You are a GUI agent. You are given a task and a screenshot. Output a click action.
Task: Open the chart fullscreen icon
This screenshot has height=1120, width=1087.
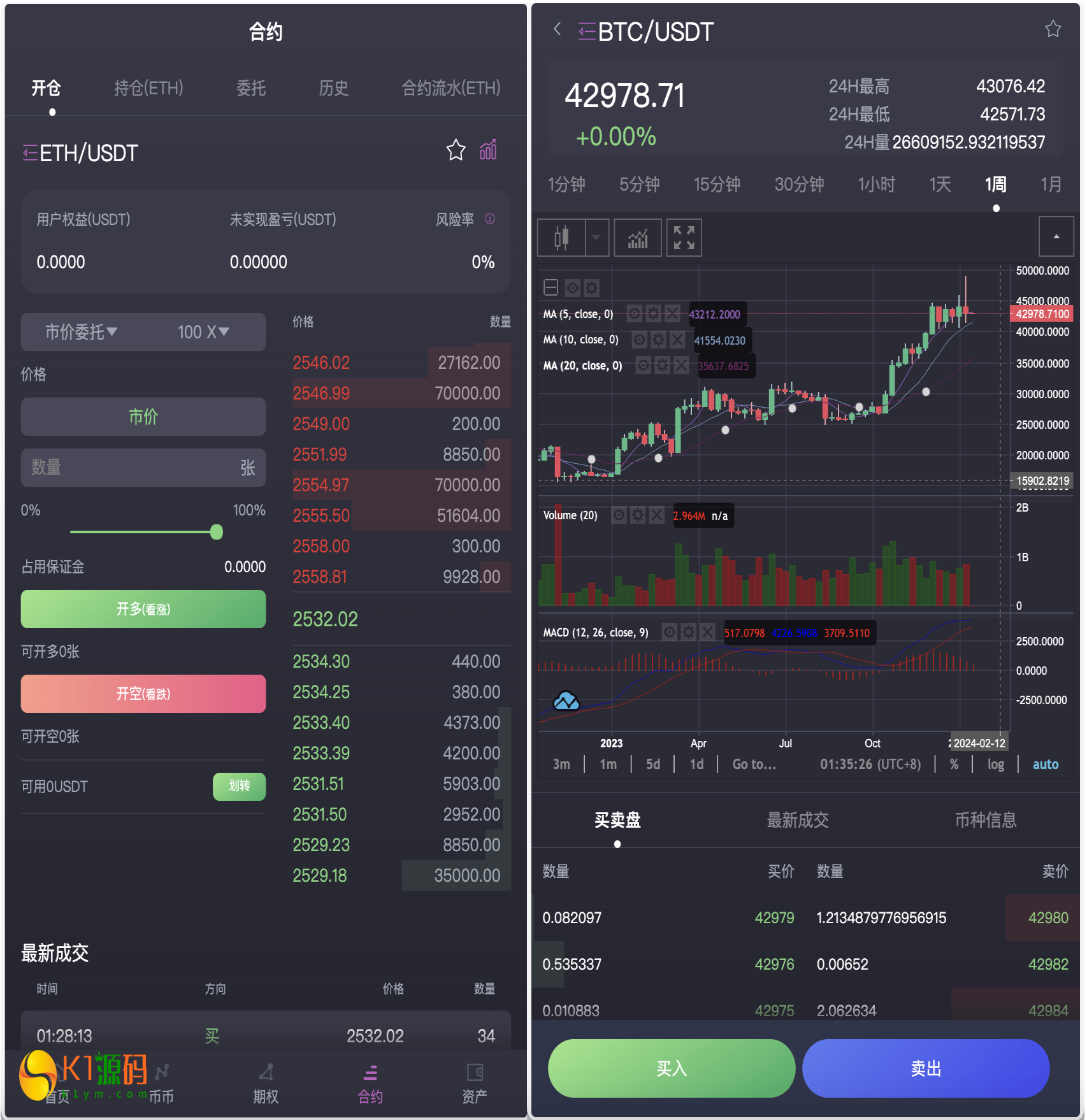coord(684,238)
